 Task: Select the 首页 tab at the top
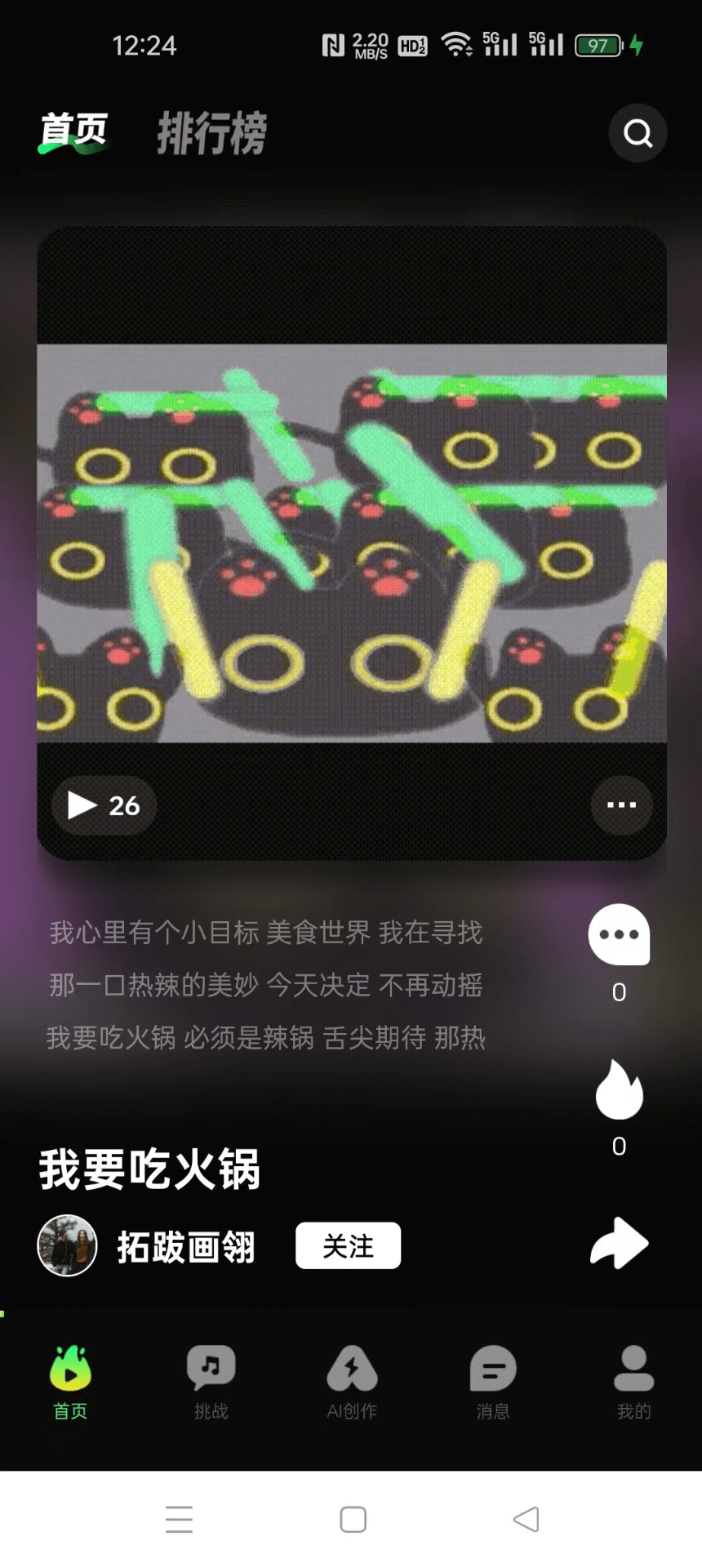72,131
